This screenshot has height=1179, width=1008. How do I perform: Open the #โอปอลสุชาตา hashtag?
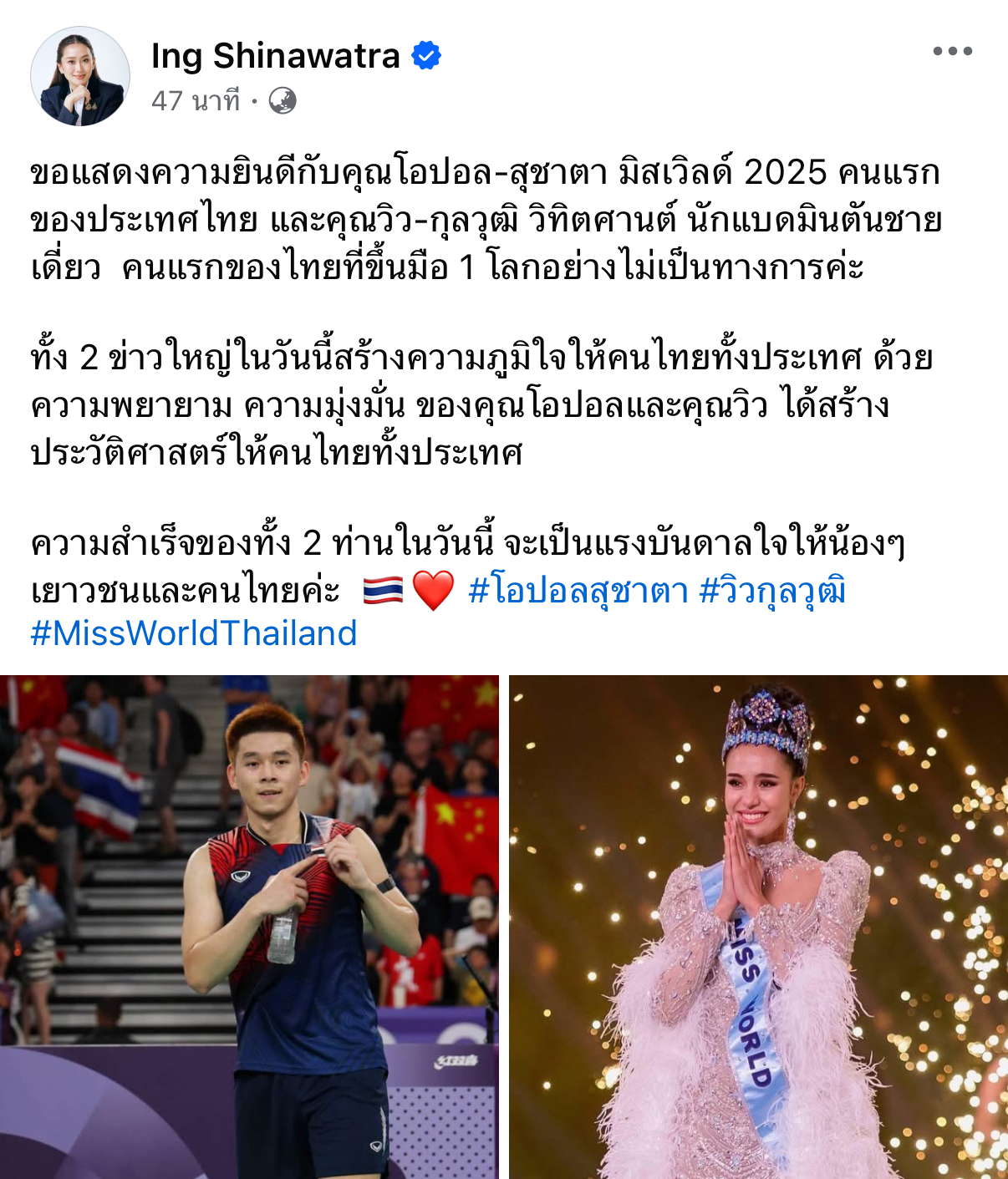(578, 591)
